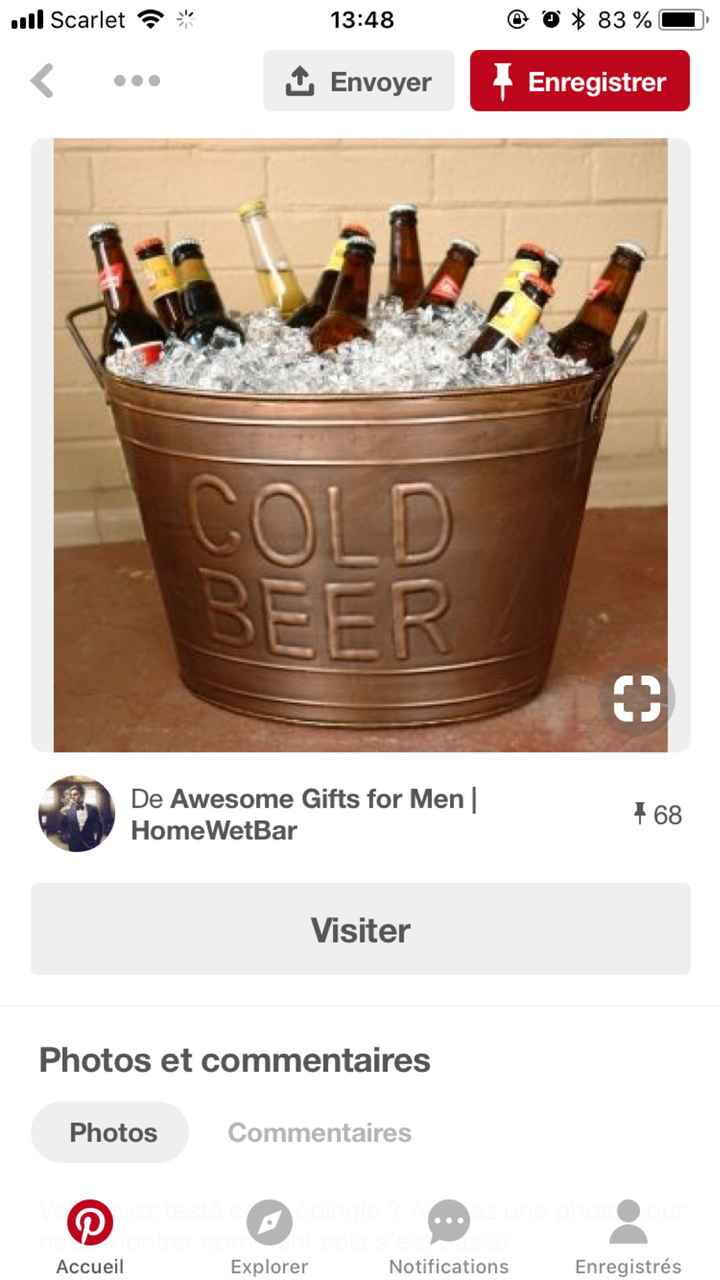Select the Photos tab

pos(111,1132)
